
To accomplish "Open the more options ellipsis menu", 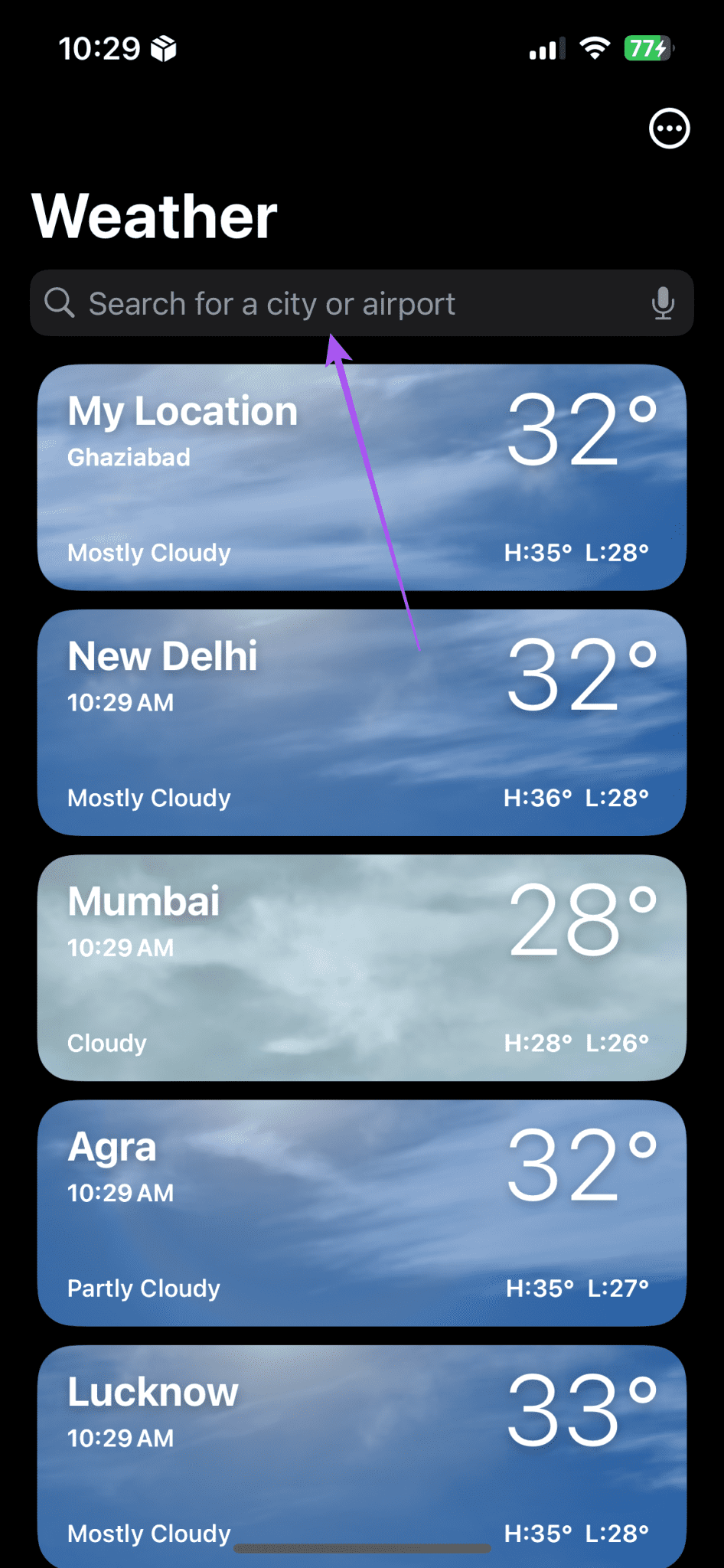I will tap(669, 129).
